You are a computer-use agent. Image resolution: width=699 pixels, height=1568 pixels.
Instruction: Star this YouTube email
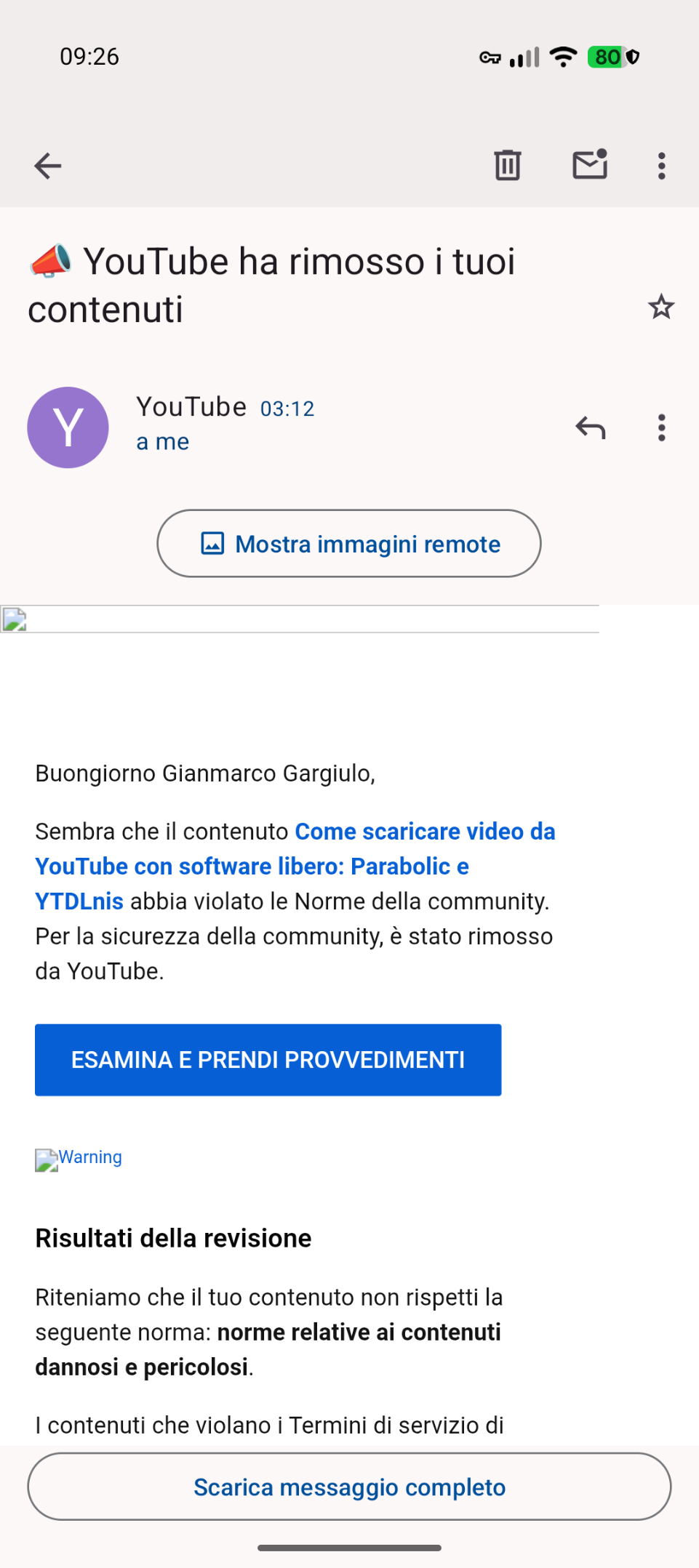pos(660,307)
